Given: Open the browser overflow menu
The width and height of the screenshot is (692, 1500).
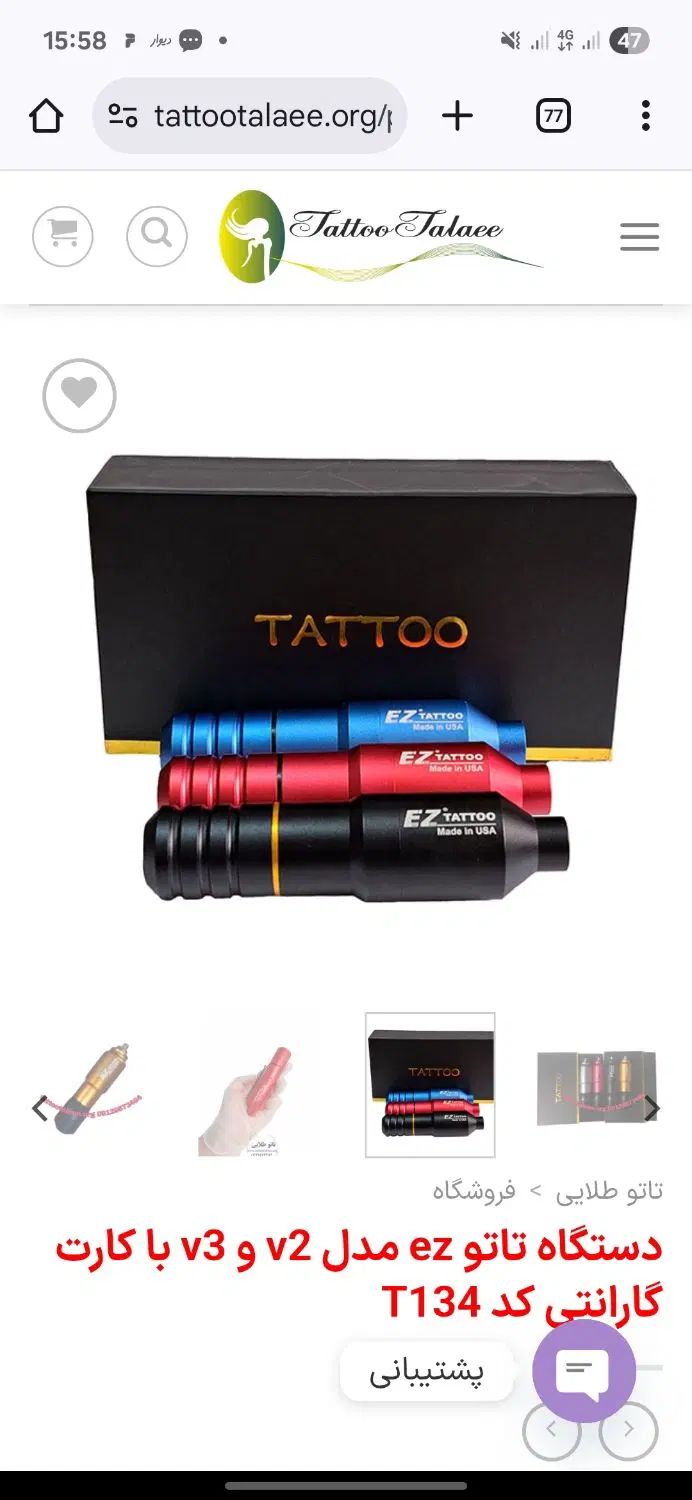Looking at the screenshot, I should click(x=645, y=116).
